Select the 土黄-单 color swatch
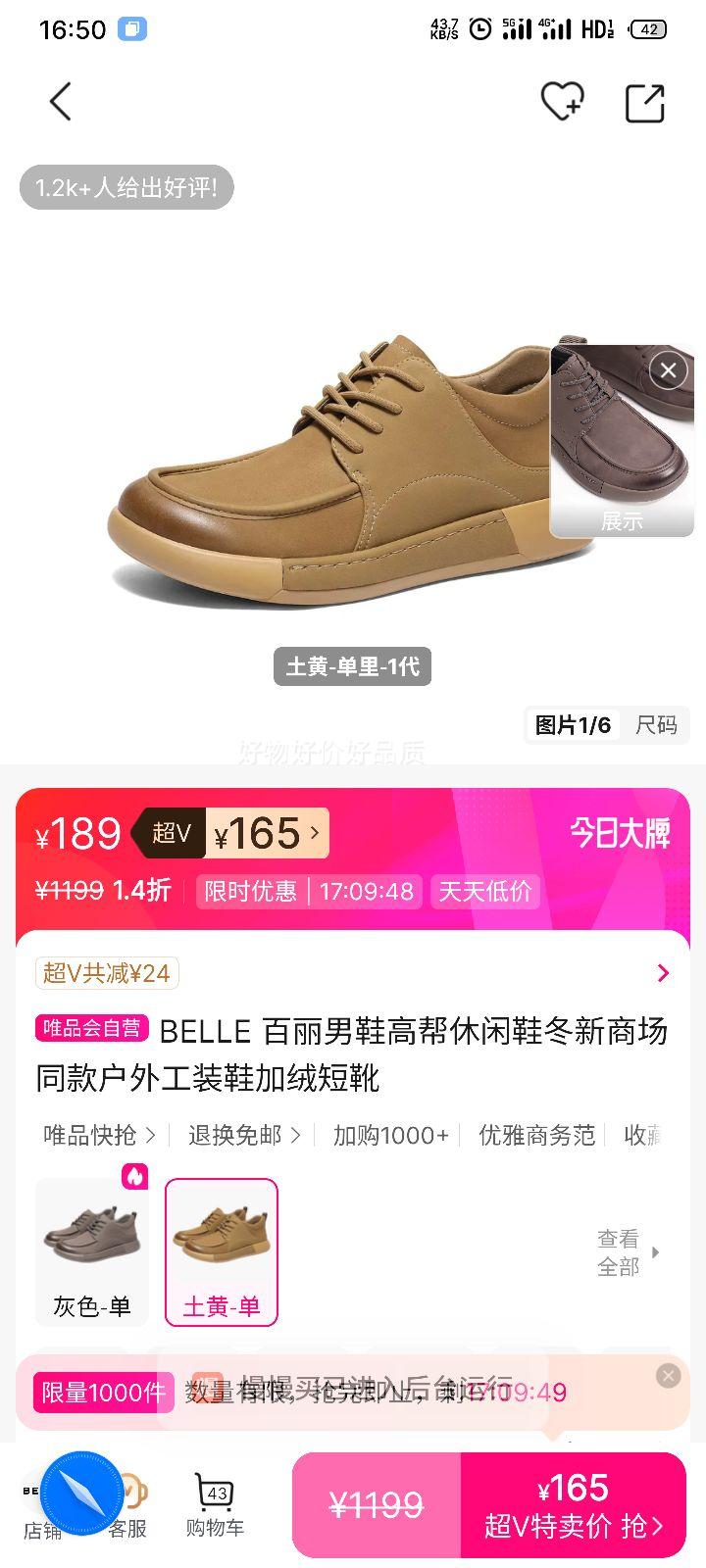706x1568 pixels. [x=222, y=1251]
